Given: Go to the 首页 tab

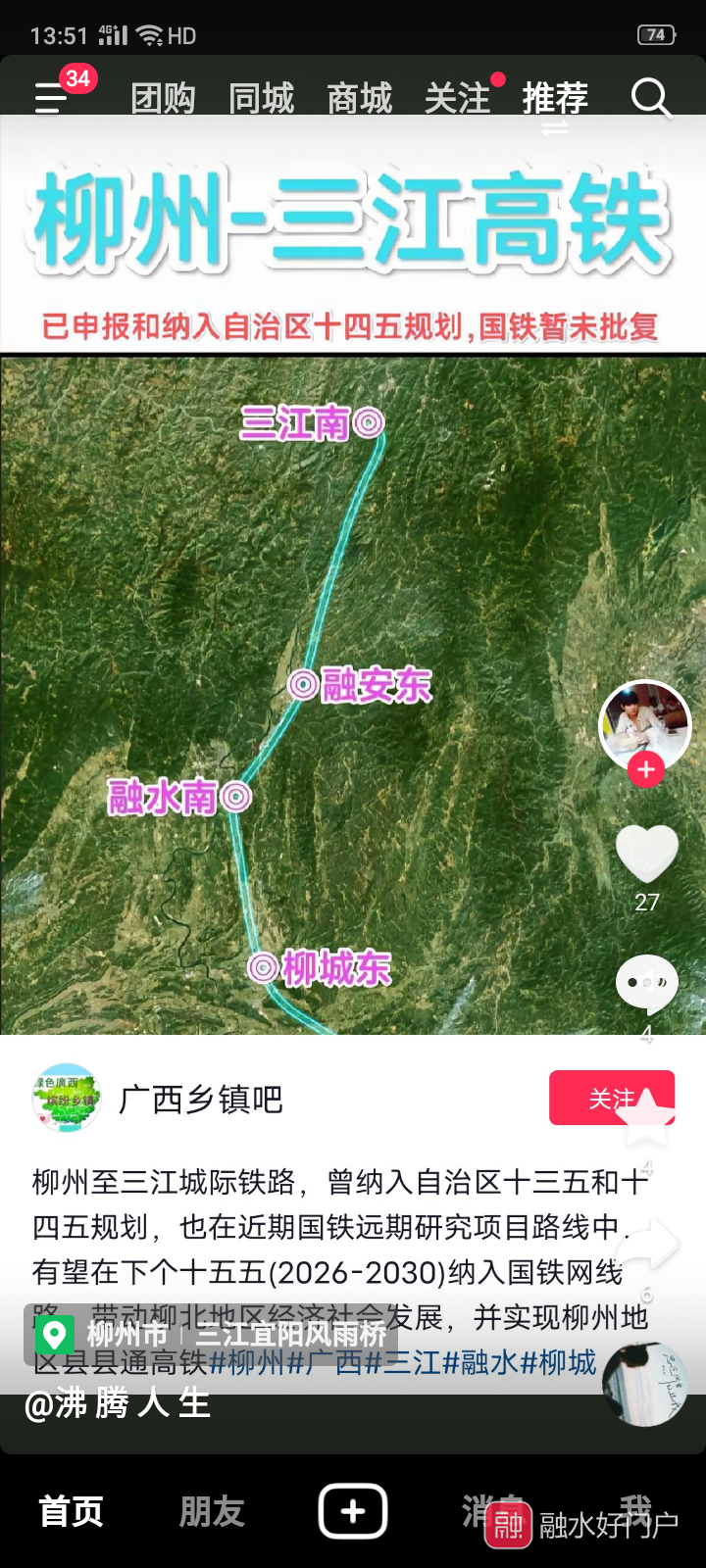Looking at the screenshot, I should pos(71,1511).
